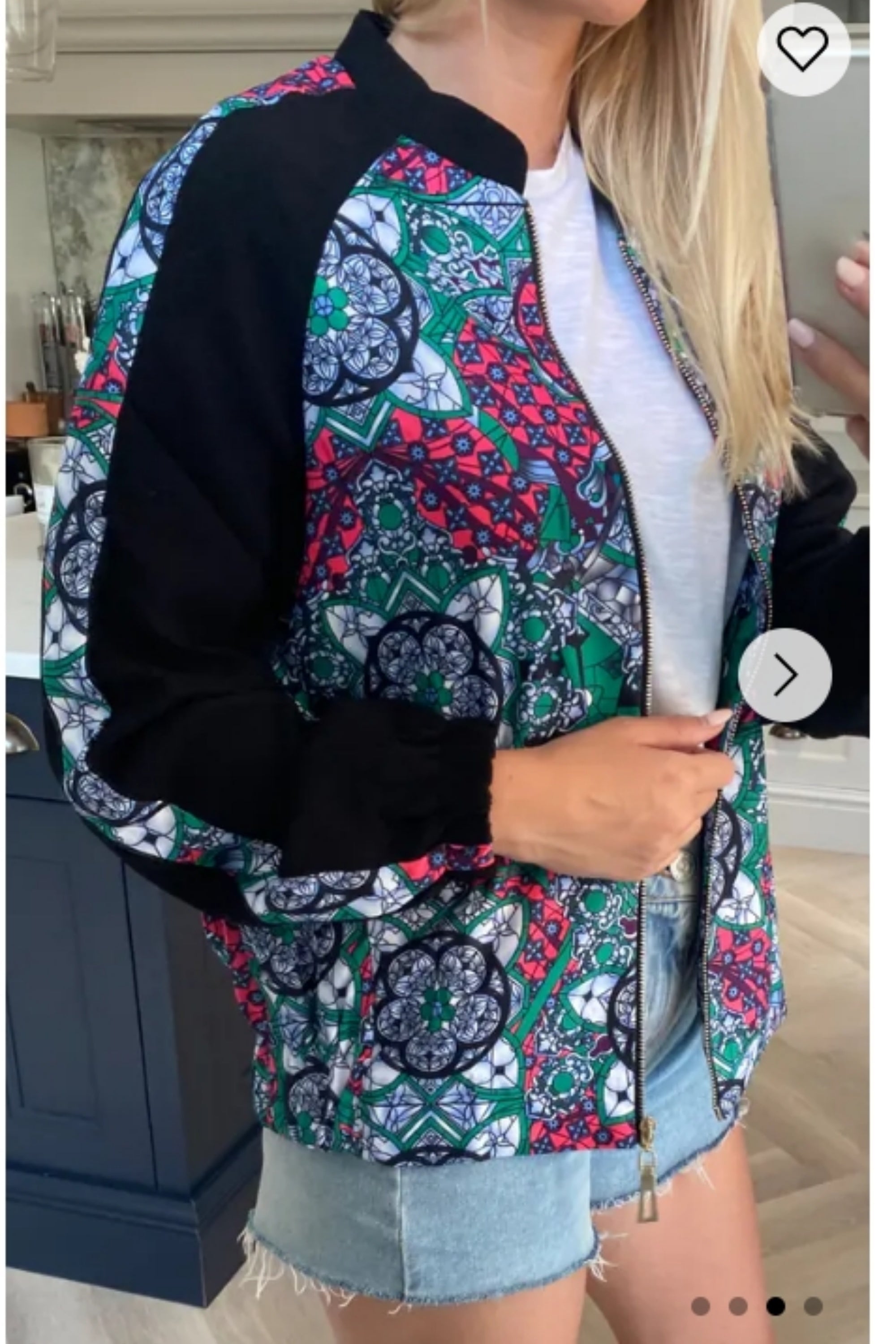Show the next product photo
Viewport: 896px width, 1344px height.
[785, 675]
